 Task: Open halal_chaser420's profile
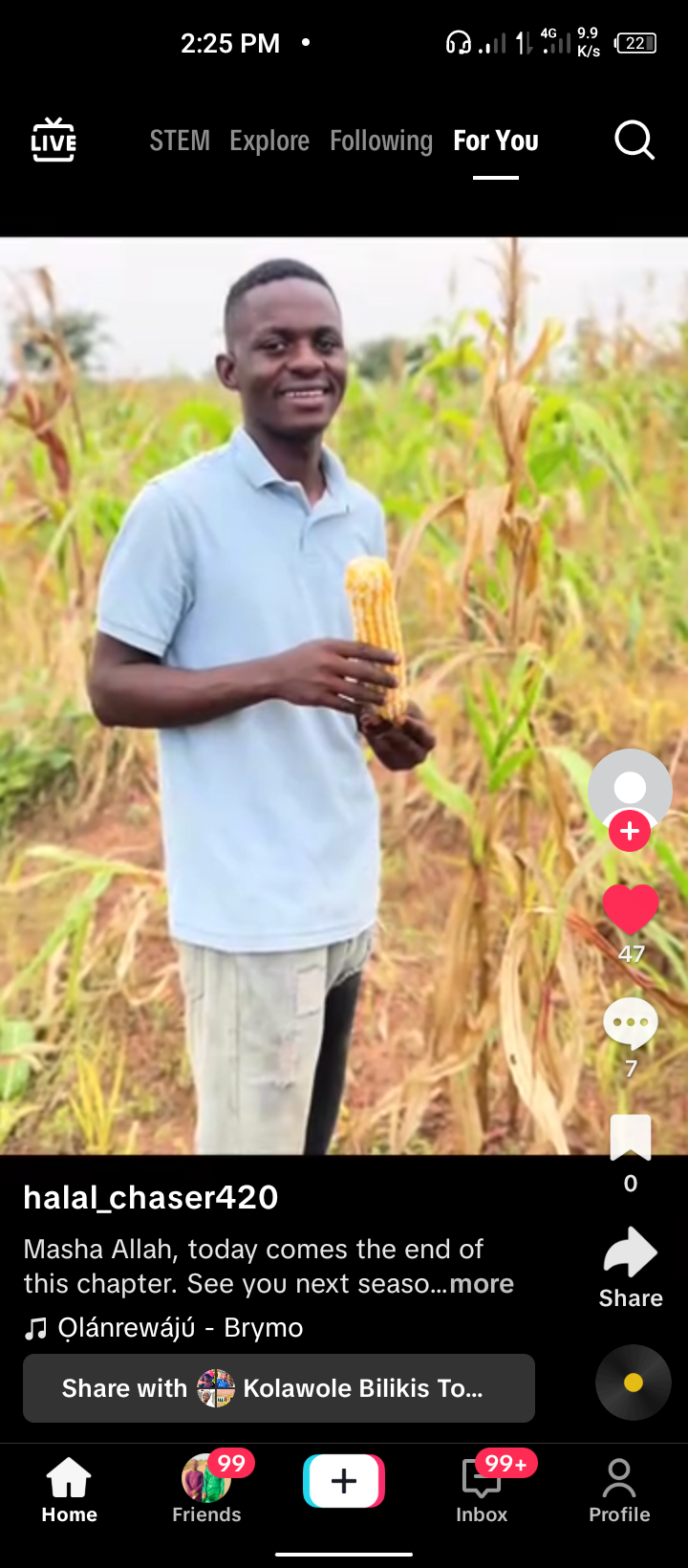click(x=151, y=1197)
